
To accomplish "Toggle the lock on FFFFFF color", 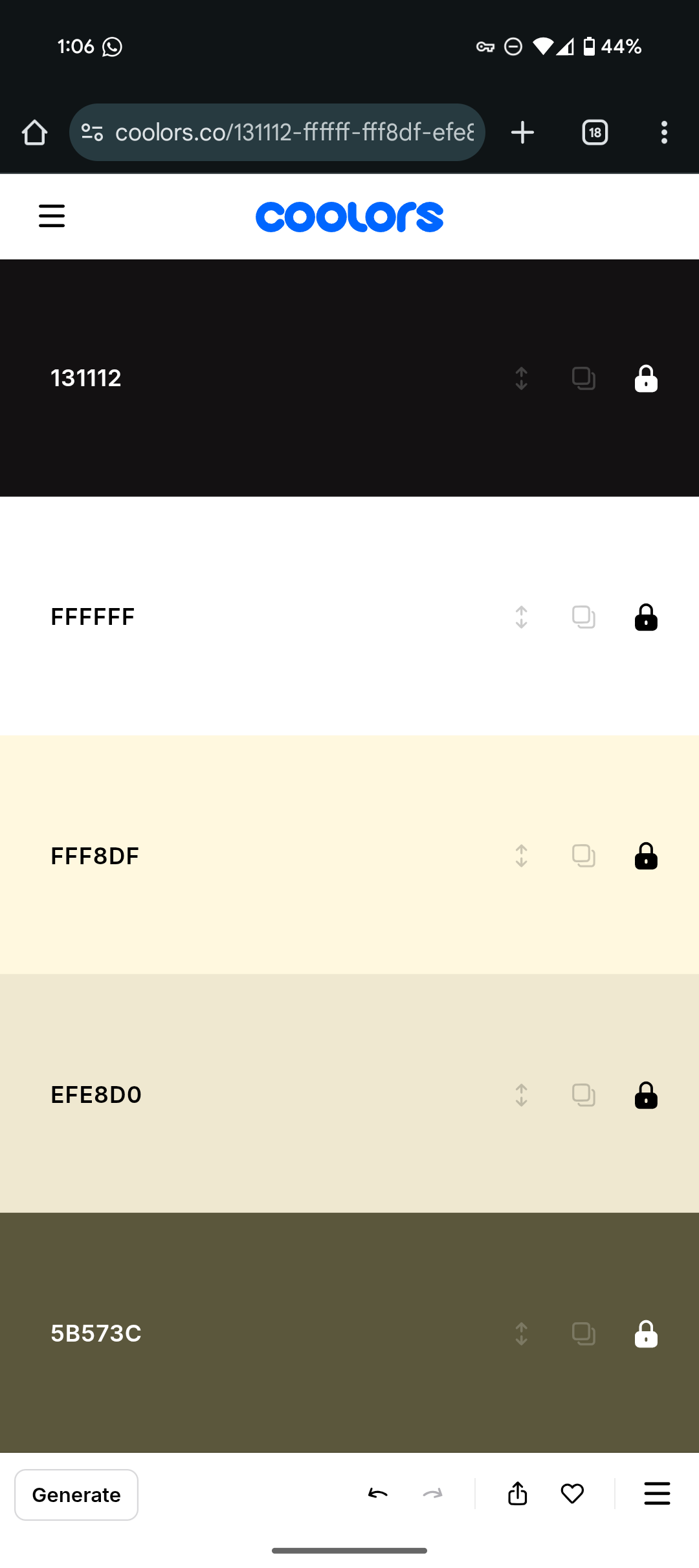I will tap(646, 617).
